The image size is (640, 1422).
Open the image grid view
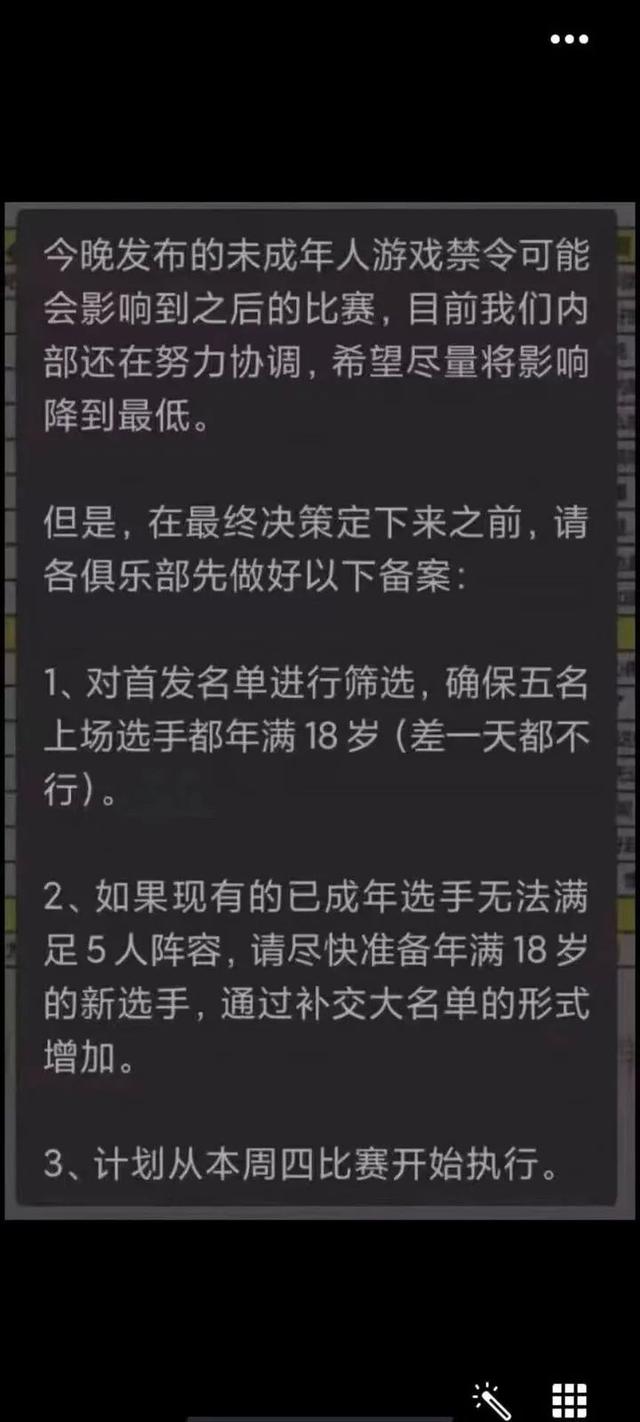569,1399
